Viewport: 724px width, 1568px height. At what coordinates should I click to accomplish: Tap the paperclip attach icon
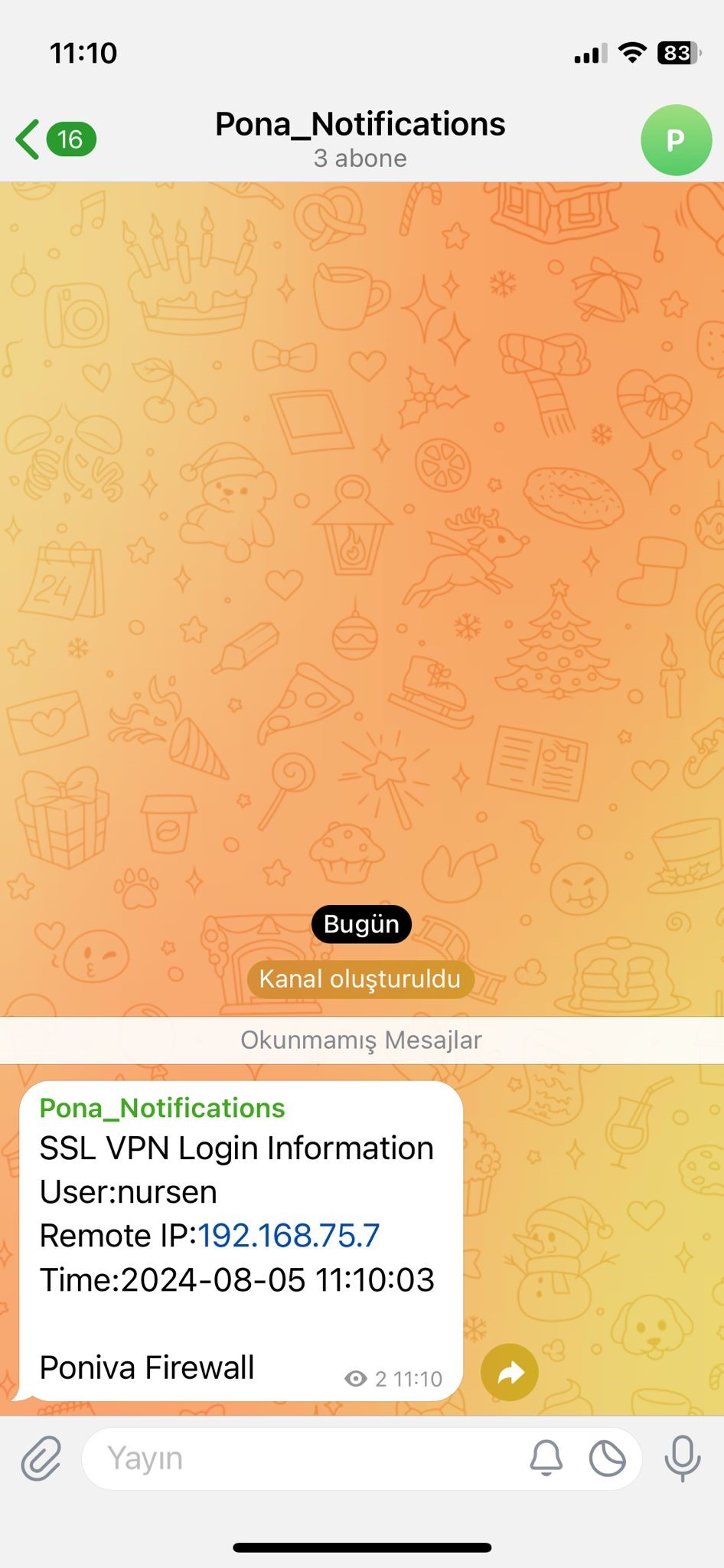(x=41, y=1458)
